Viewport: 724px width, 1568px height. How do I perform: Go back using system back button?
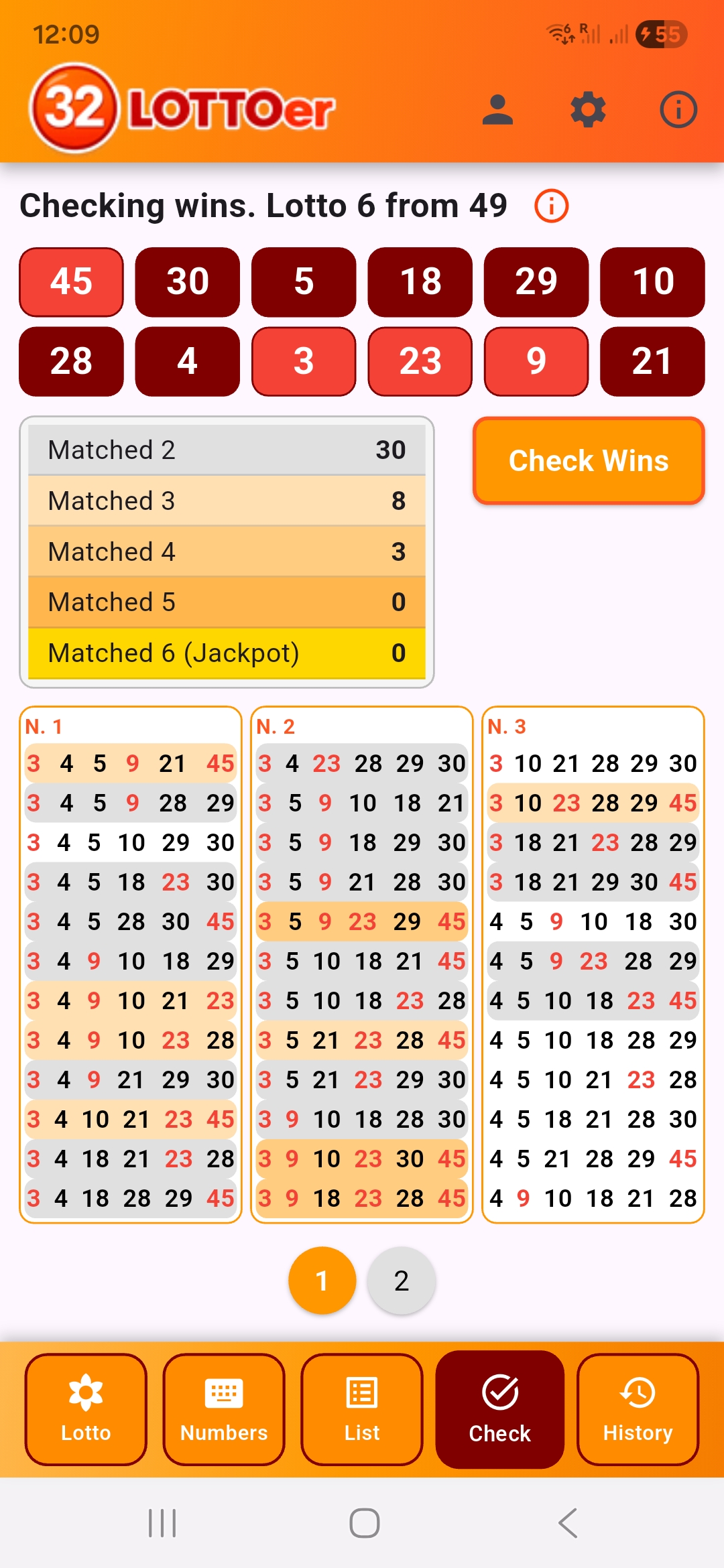click(x=568, y=1523)
